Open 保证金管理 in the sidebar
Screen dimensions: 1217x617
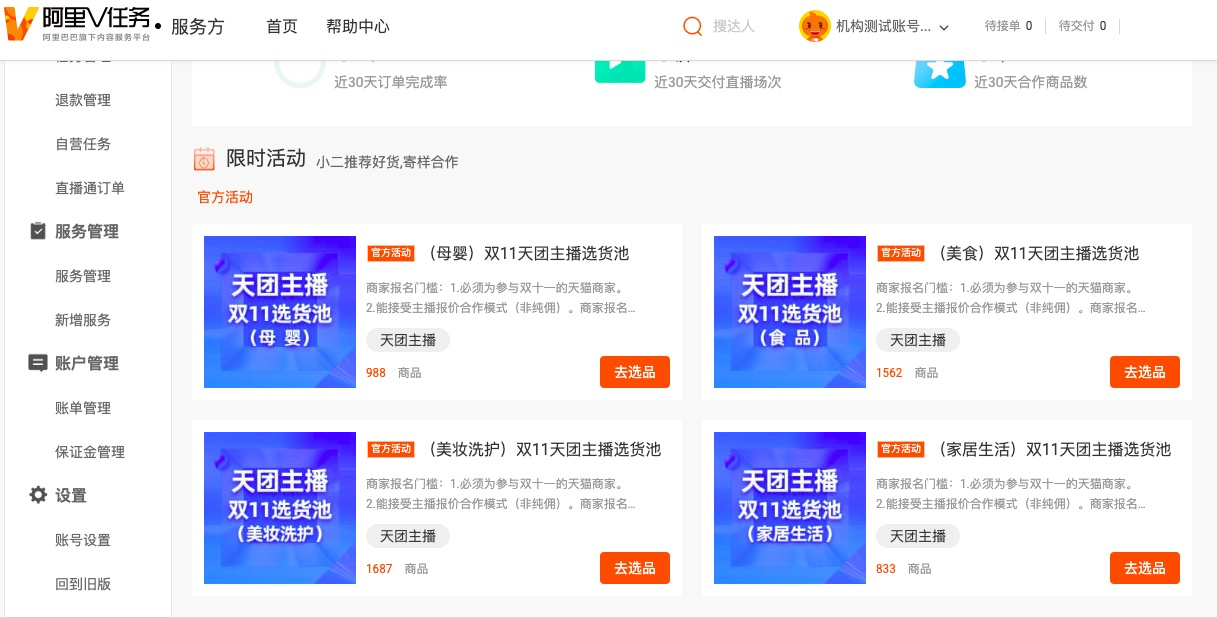[90, 452]
